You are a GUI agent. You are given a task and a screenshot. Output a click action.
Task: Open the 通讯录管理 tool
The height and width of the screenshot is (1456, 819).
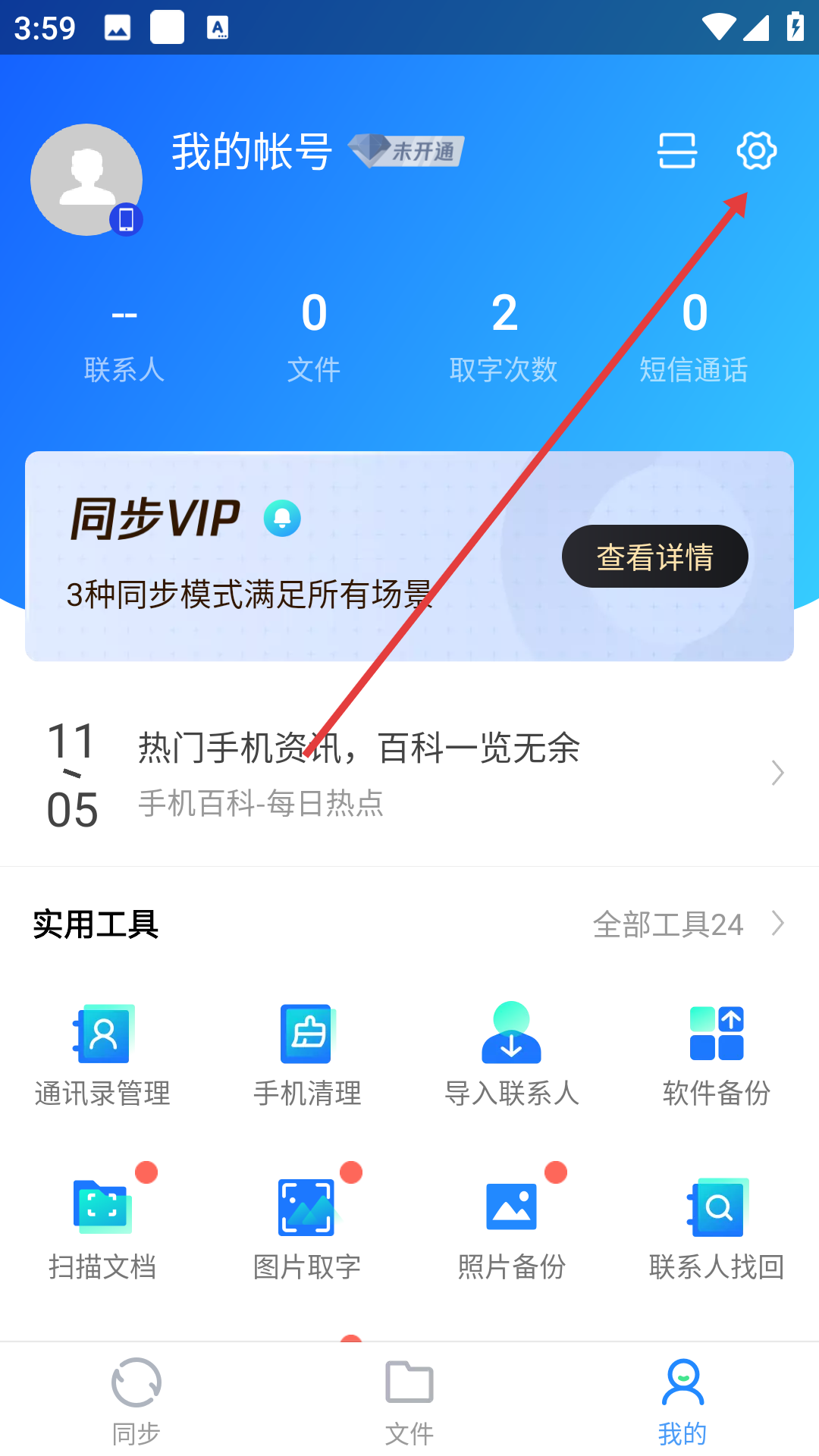coord(102,1054)
